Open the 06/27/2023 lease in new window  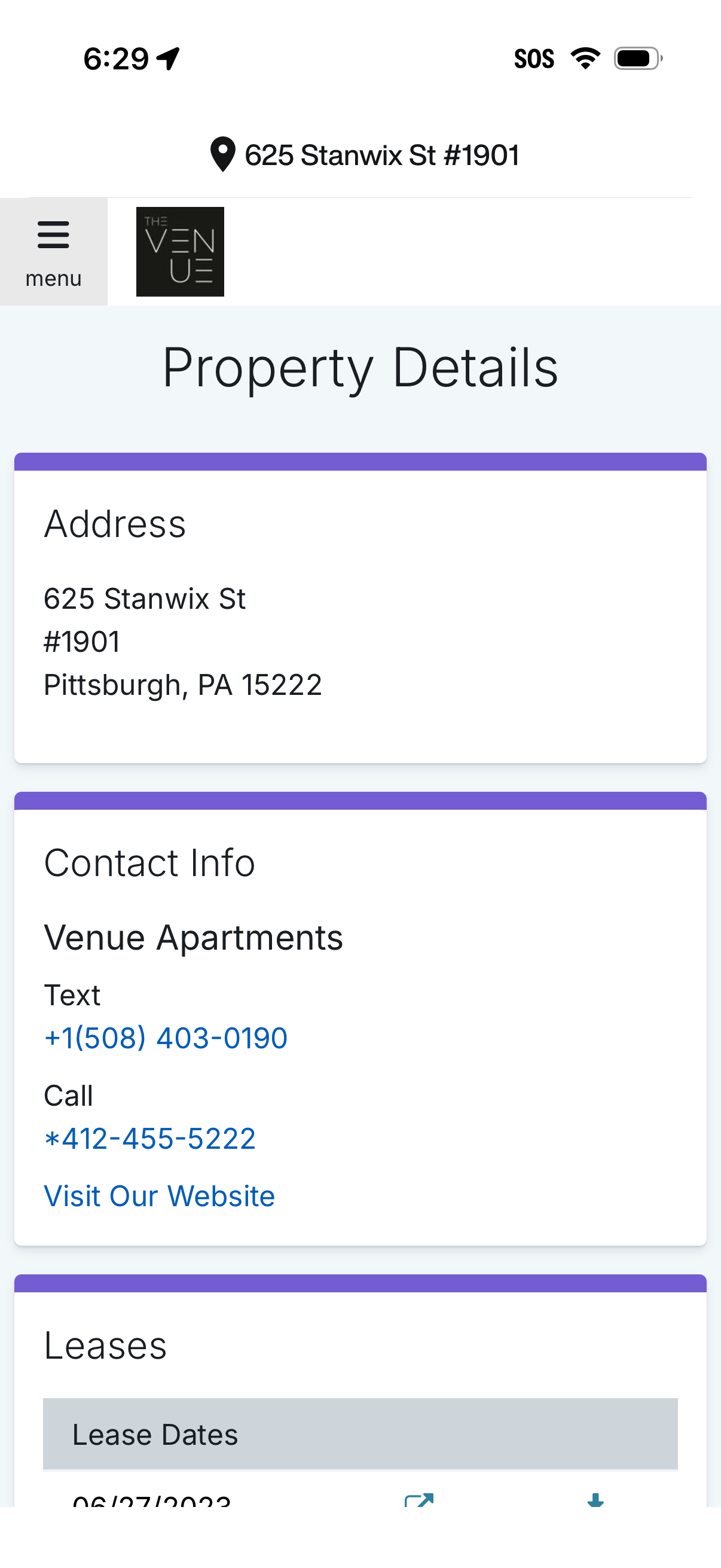pos(418,1500)
